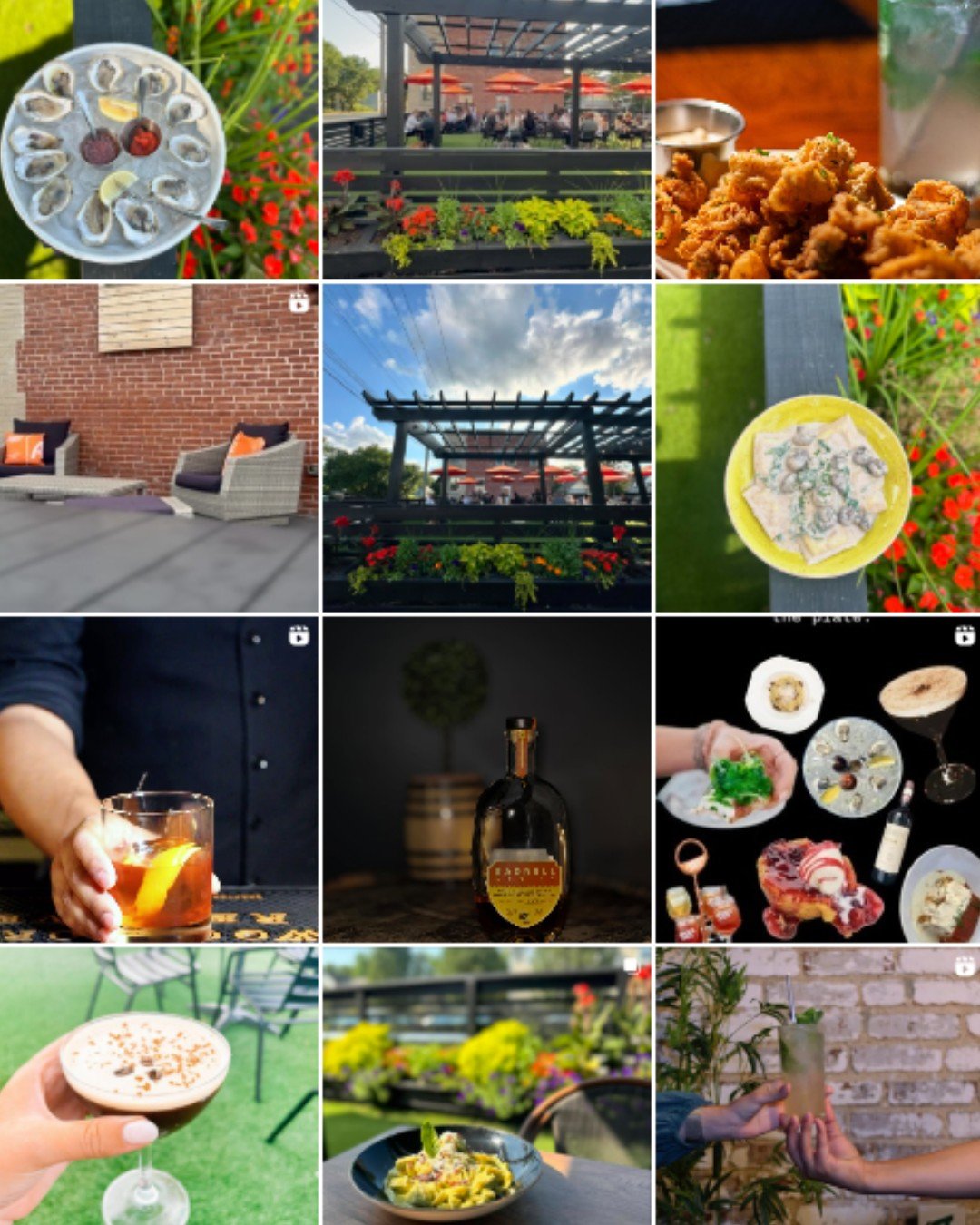The image size is (980, 1225).
Task: Open the patio with orange umbrellas post
Action: pos(486,139)
